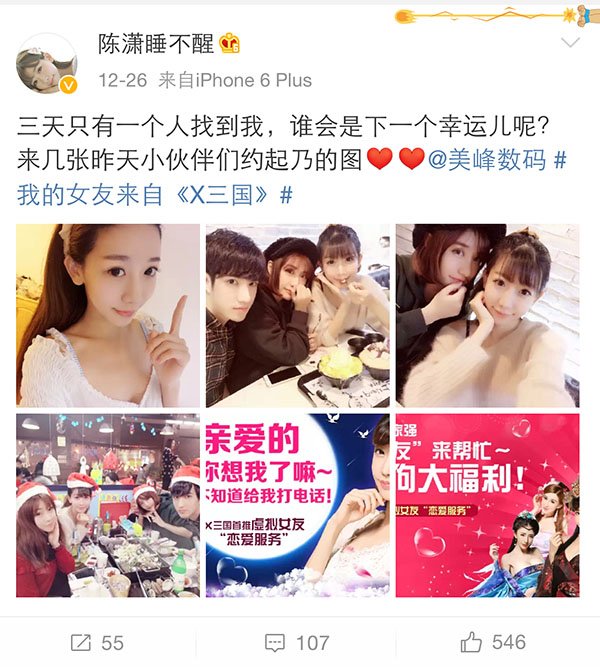600x667 pixels.
Task: Like the post with 546 likes
Action: pos(492,642)
